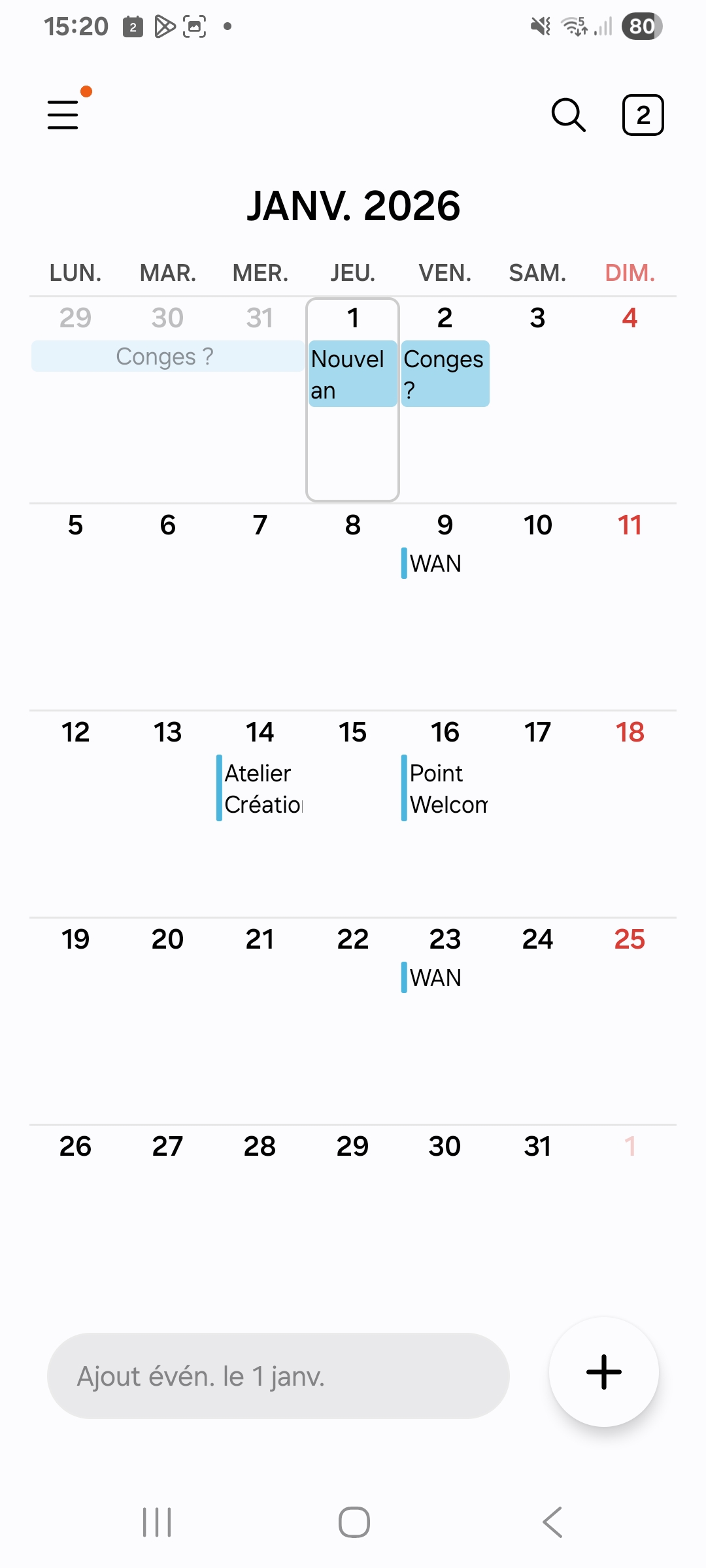Open the Point Welcome event on January 16
This screenshot has width=706, height=1568.
446,788
